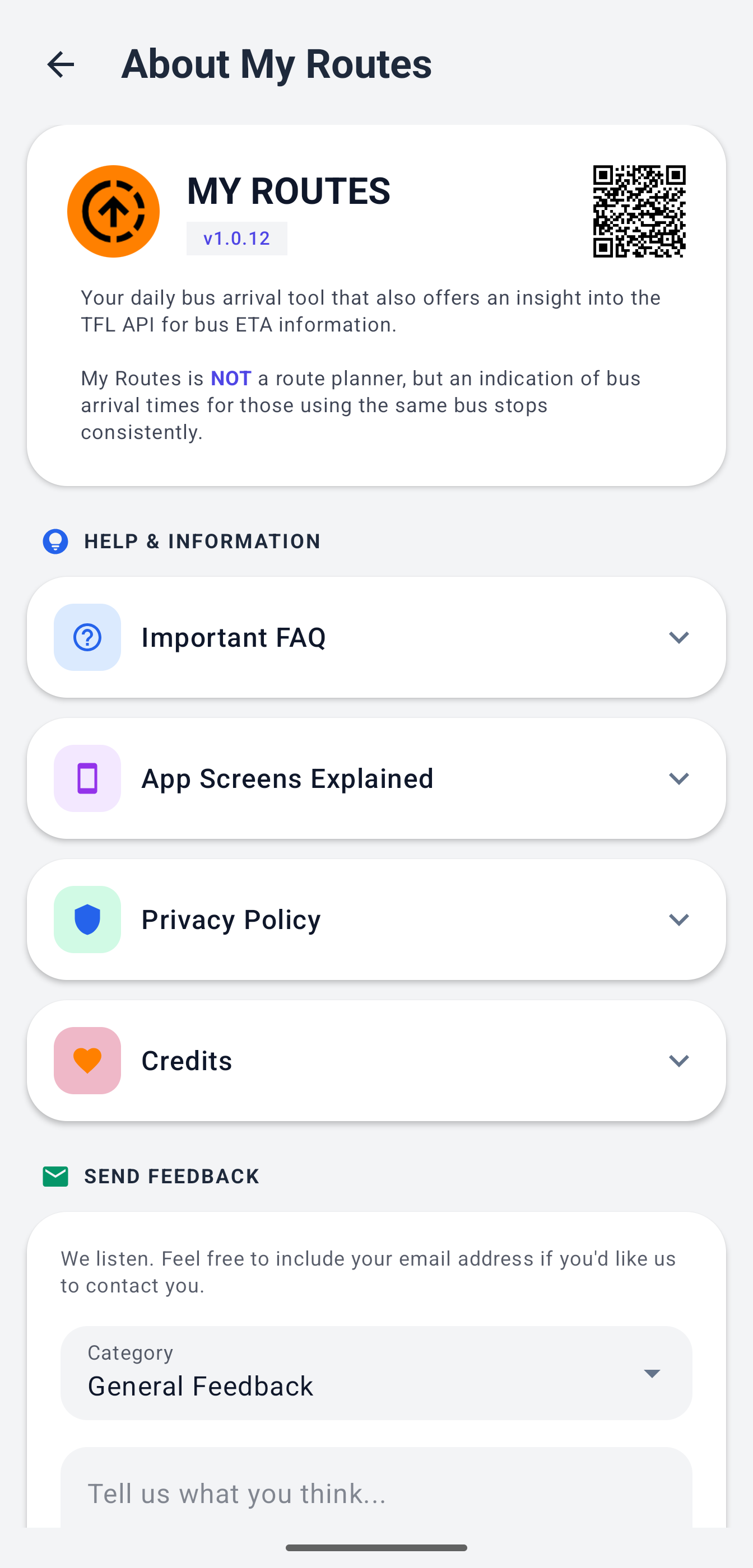Click the heart icon beside Credits
The image size is (753, 1568).
pos(87,1060)
